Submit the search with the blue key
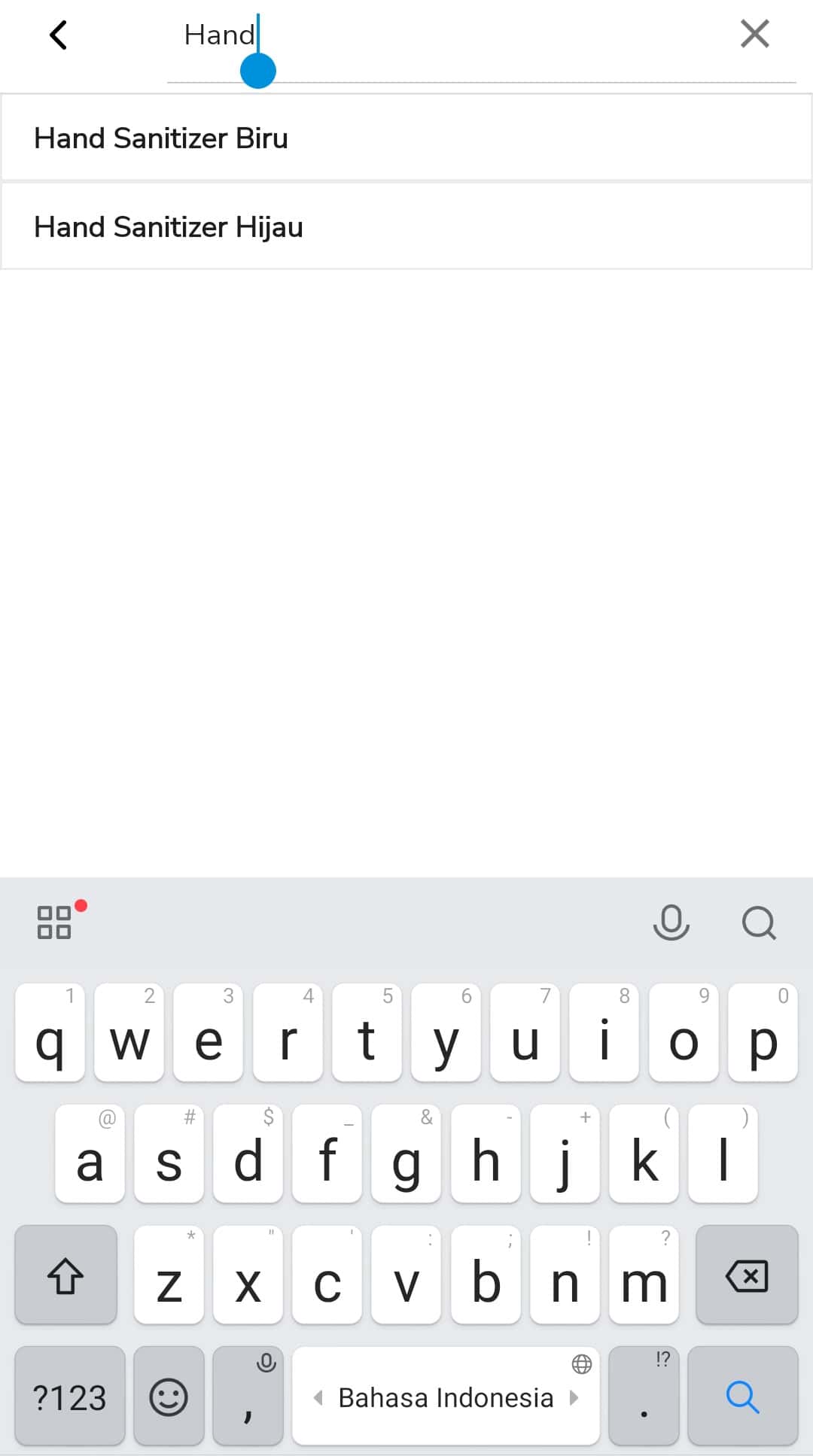 click(x=742, y=1397)
